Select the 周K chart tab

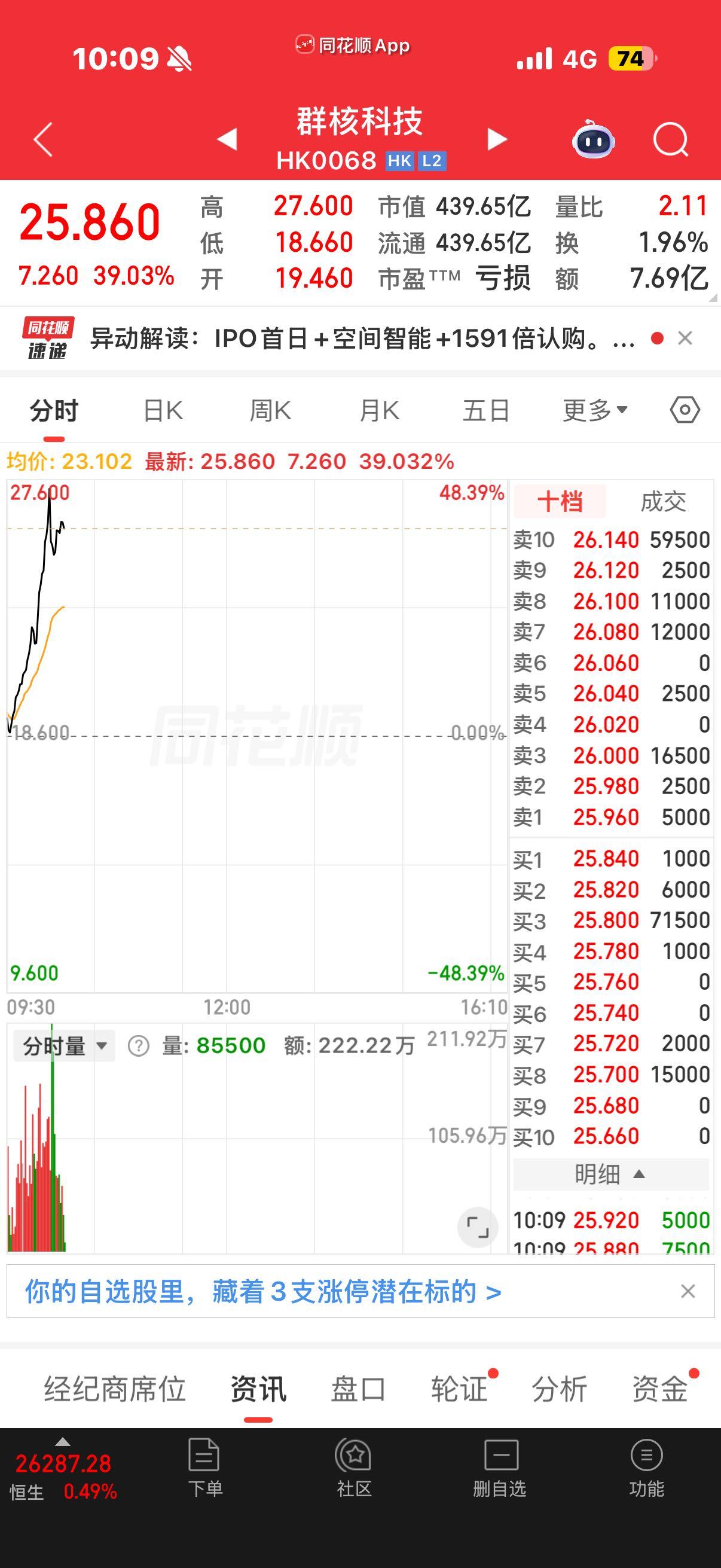270,411
